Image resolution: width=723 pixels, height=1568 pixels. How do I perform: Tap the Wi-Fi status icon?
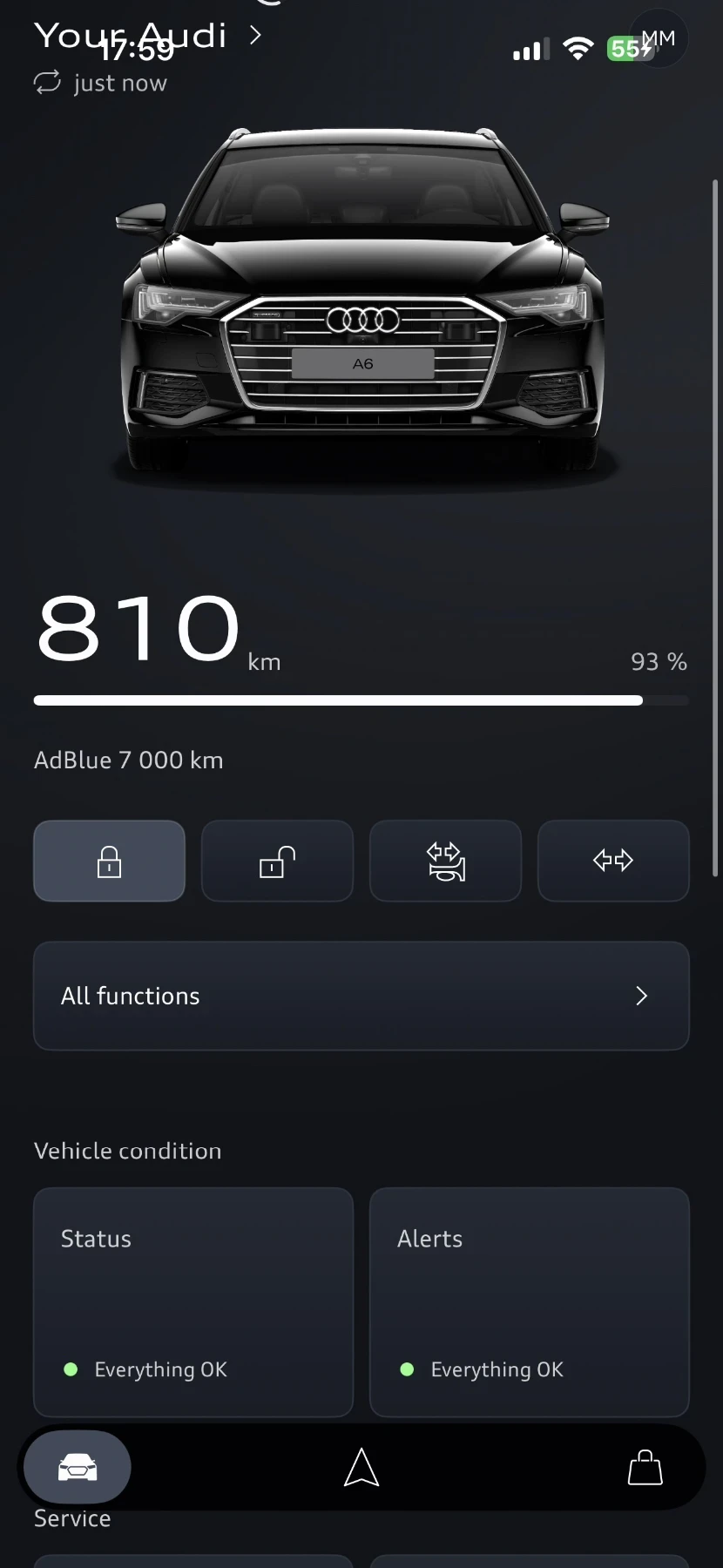(x=578, y=48)
